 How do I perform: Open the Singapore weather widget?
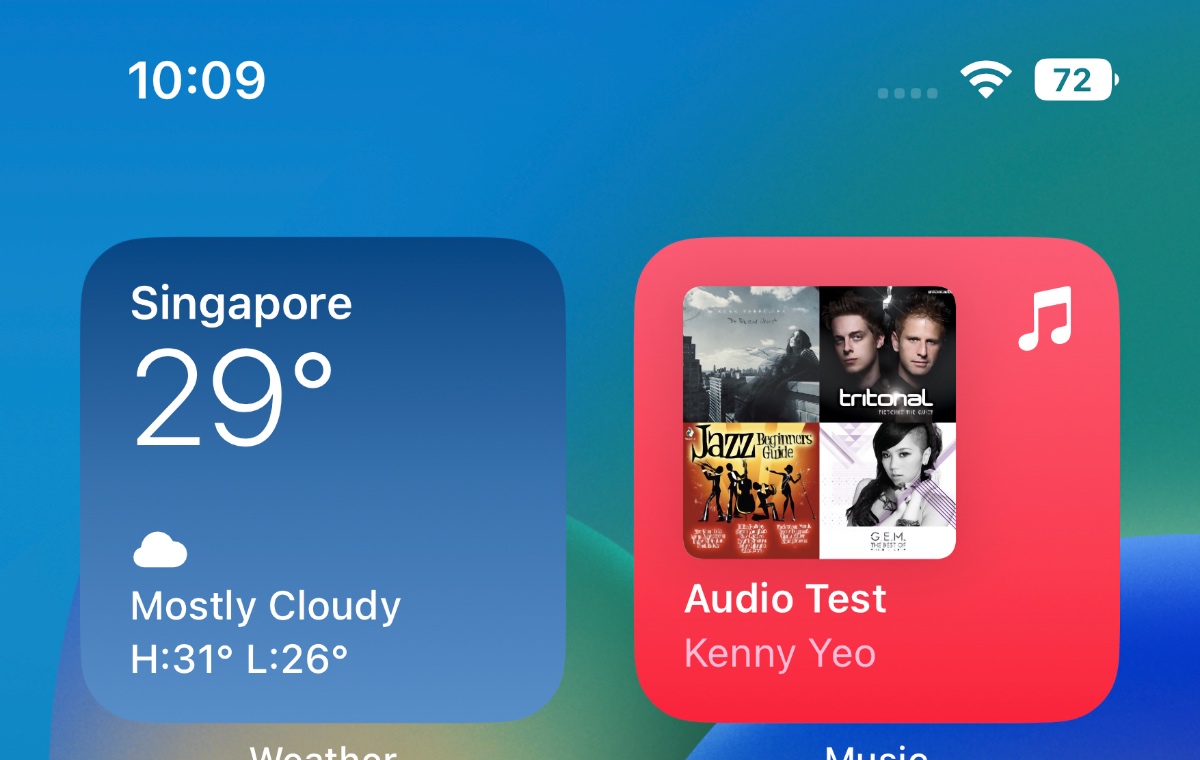322,480
